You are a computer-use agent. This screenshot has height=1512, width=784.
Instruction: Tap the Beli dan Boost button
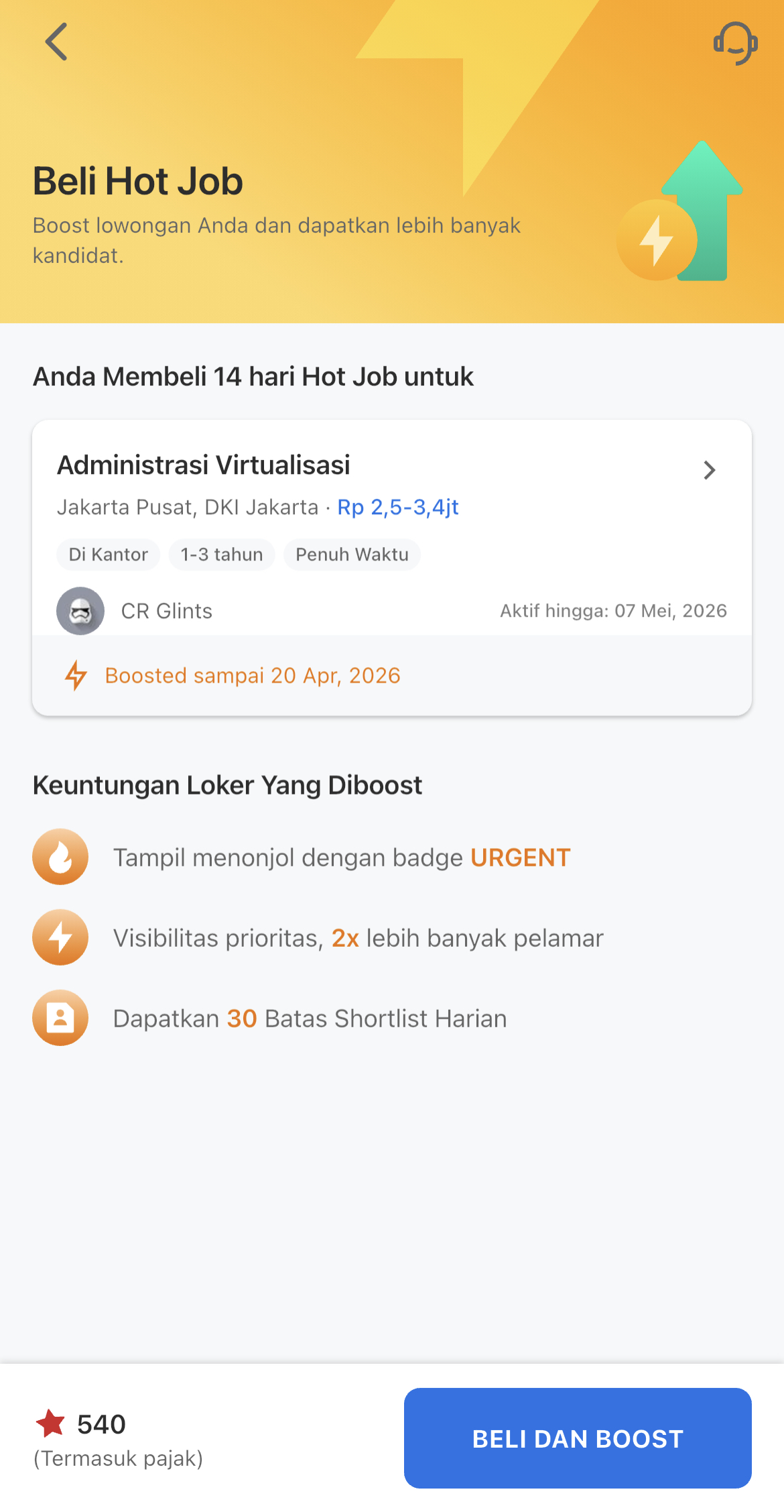[577, 1438]
